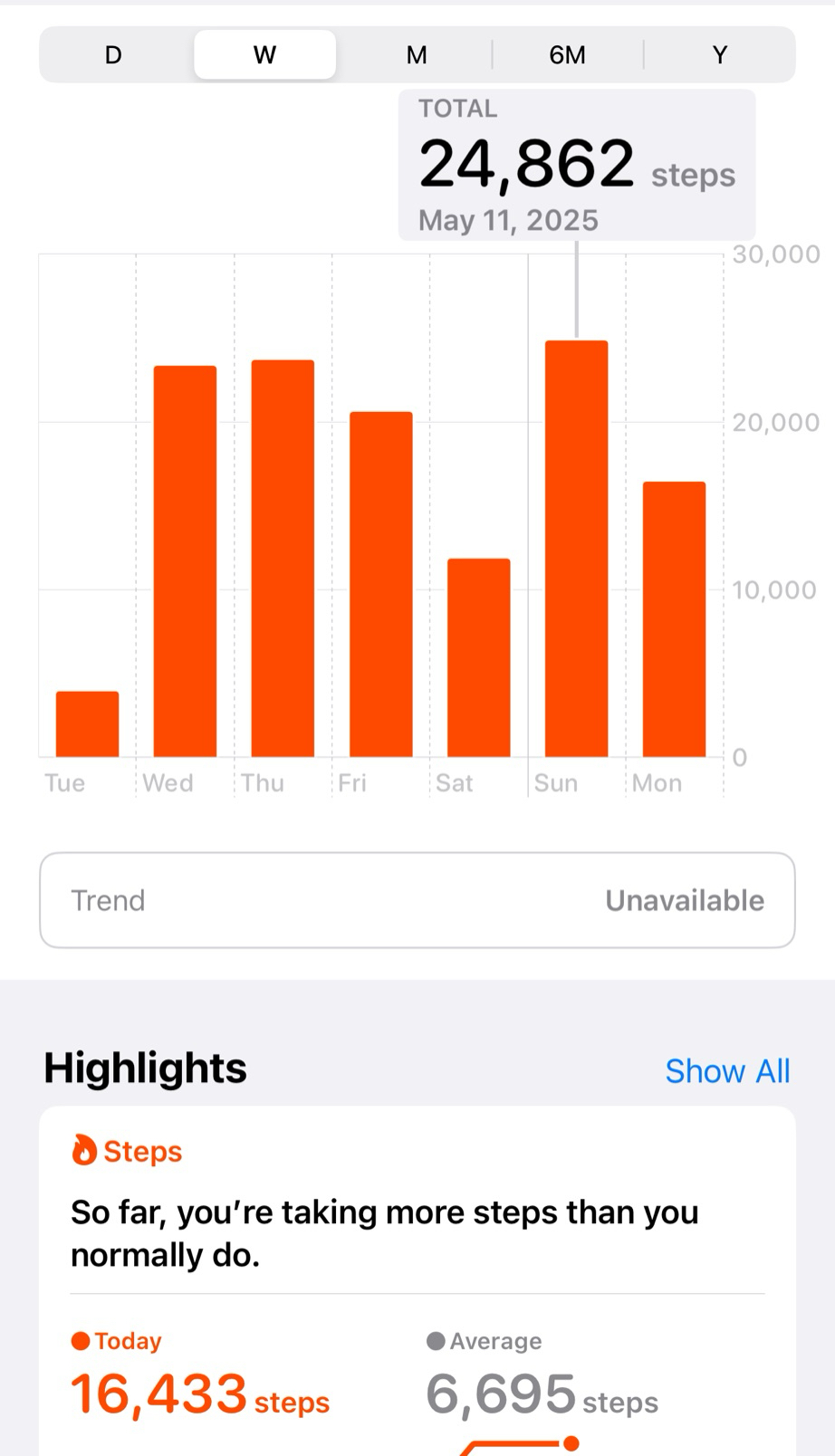Select the Wed bar in the chart

pos(185,561)
